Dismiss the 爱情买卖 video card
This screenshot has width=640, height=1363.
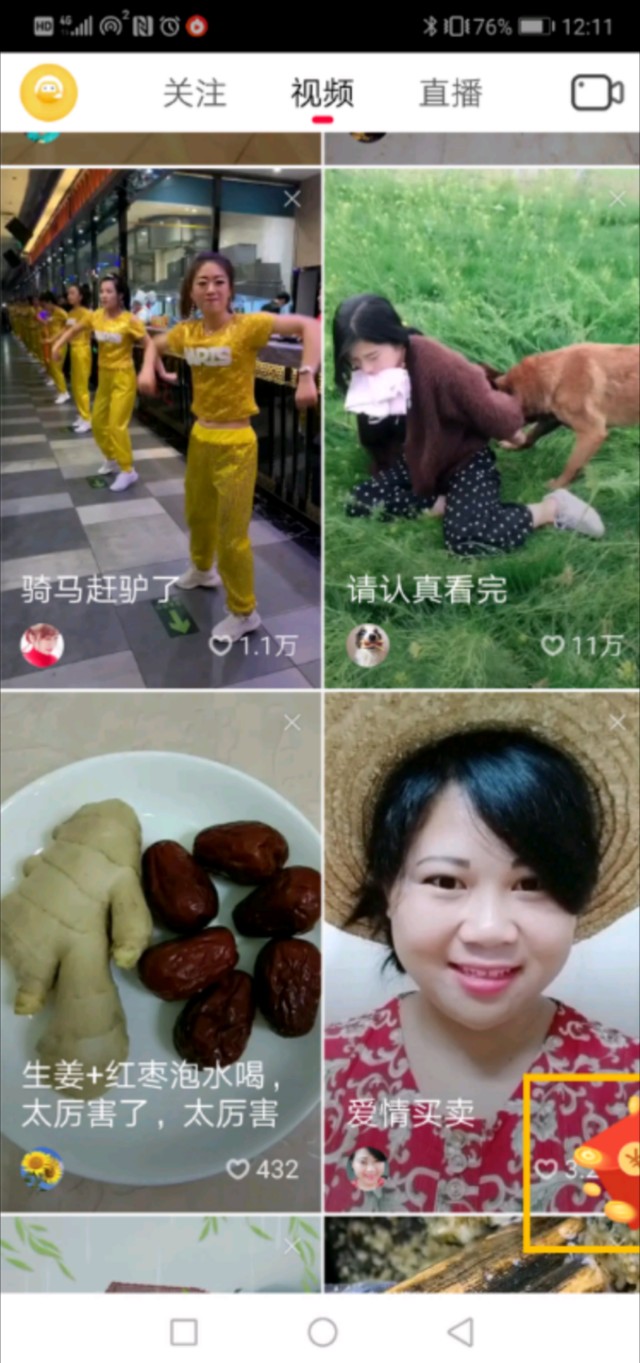click(617, 722)
